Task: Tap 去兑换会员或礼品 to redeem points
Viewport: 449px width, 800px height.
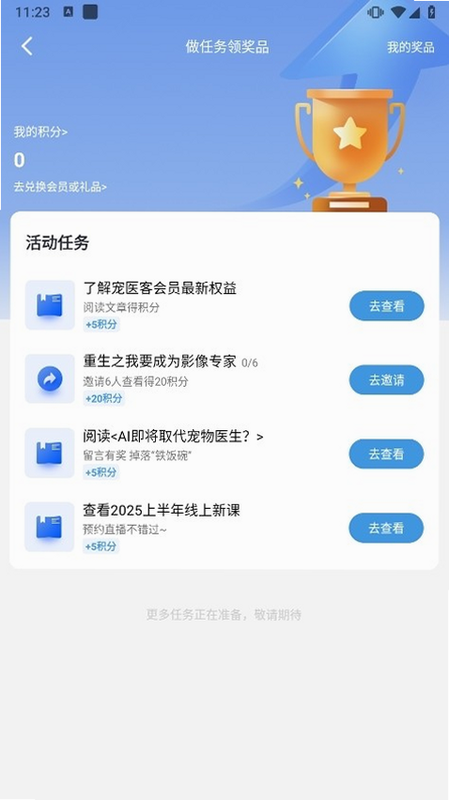Action: click(60, 187)
